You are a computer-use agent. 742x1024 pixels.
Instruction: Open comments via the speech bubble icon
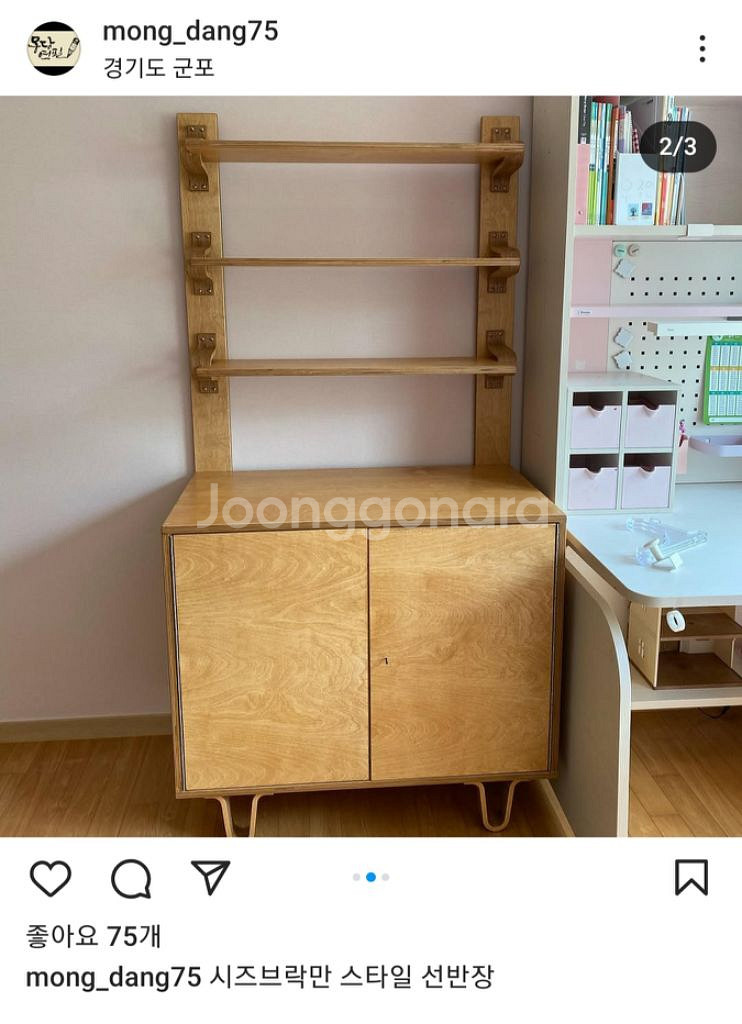(131, 879)
